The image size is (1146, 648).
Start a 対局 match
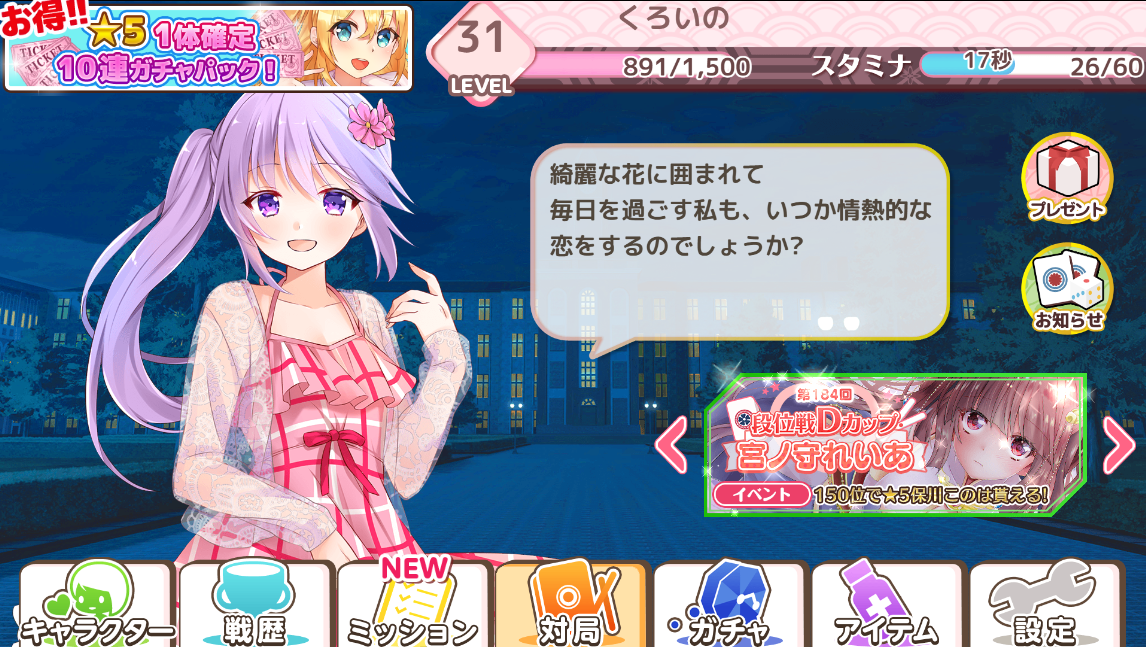[x=571, y=606]
